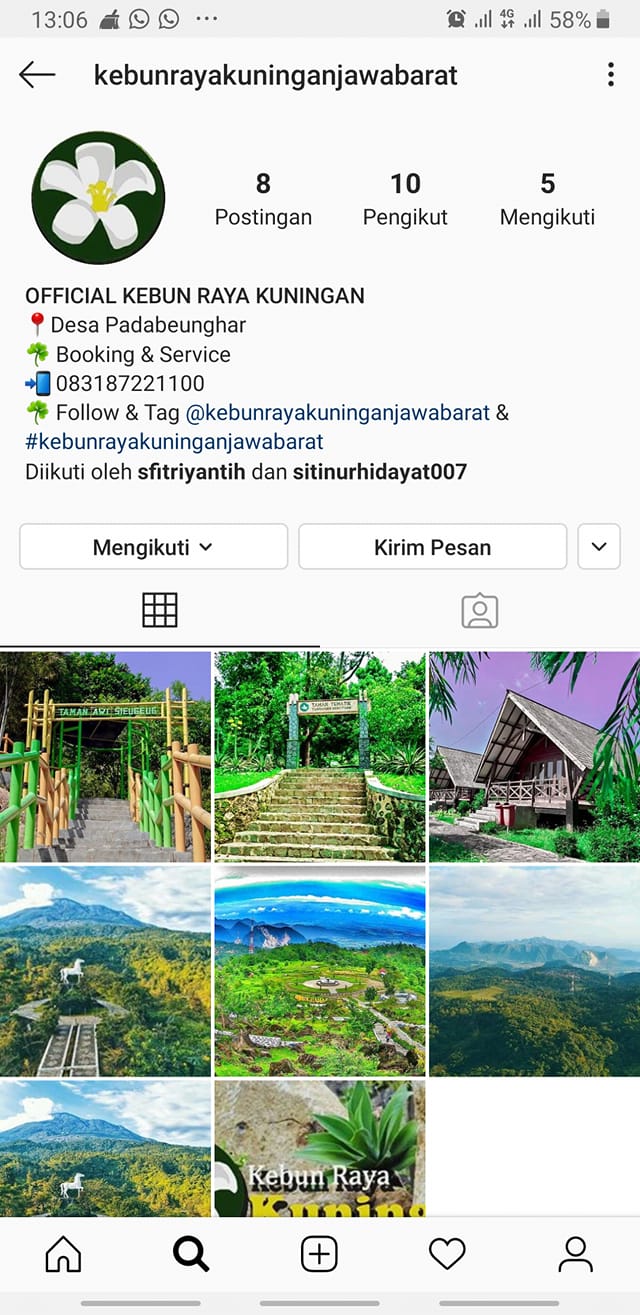Open the 10 Pengikut followers list
The image size is (640, 1315).
pos(405,199)
